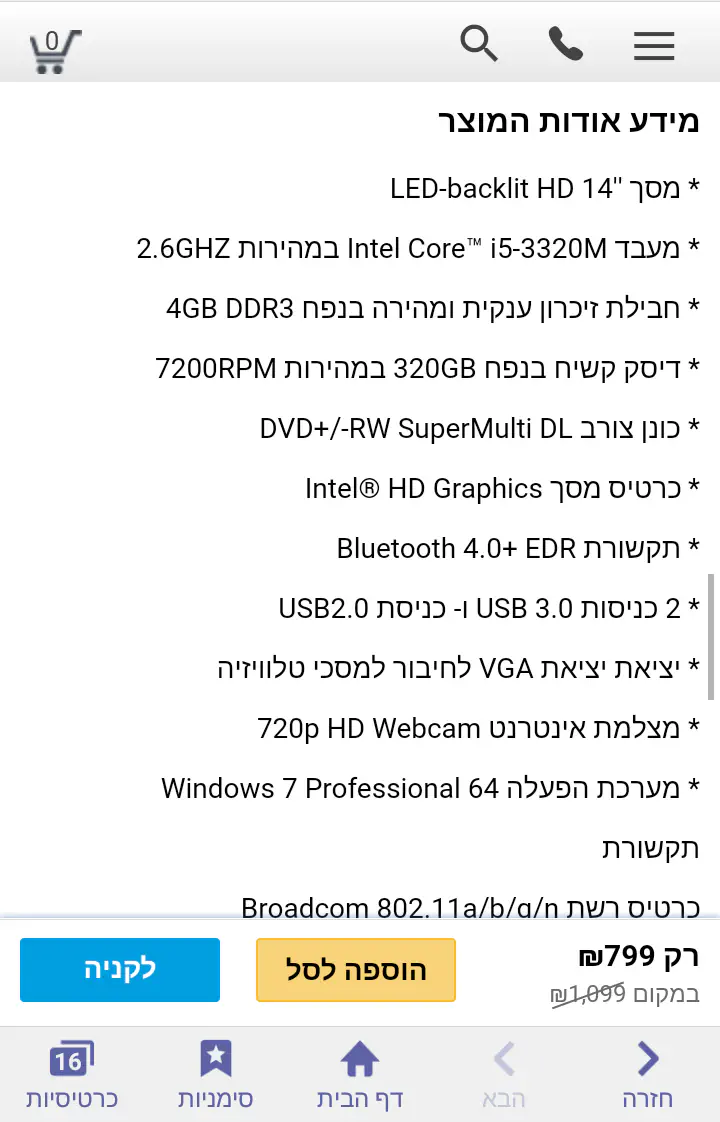720x1122 pixels.
Task: Tap the phone call icon
Action: click(x=566, y=44)
